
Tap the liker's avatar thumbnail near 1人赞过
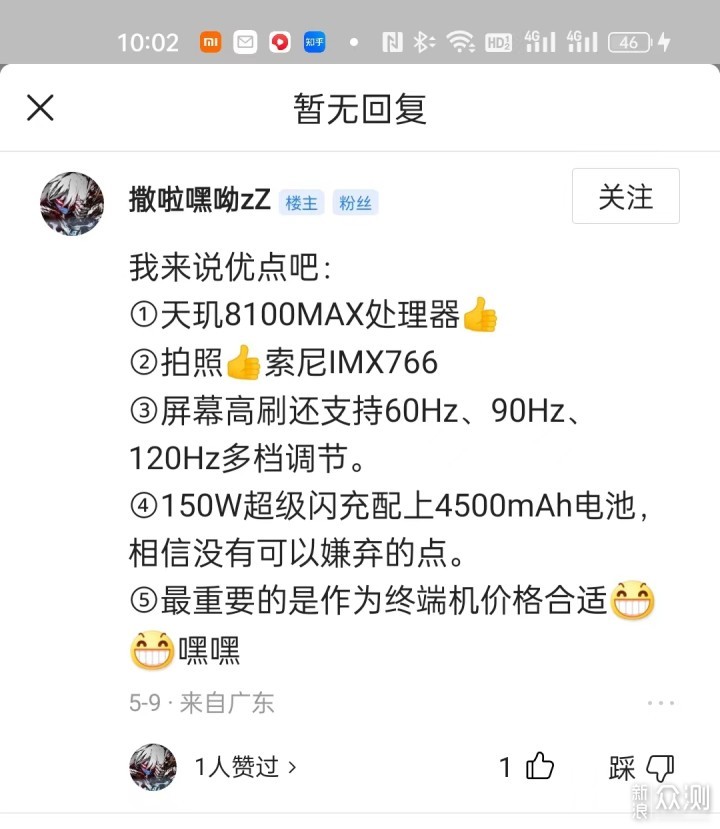[152, 766]
